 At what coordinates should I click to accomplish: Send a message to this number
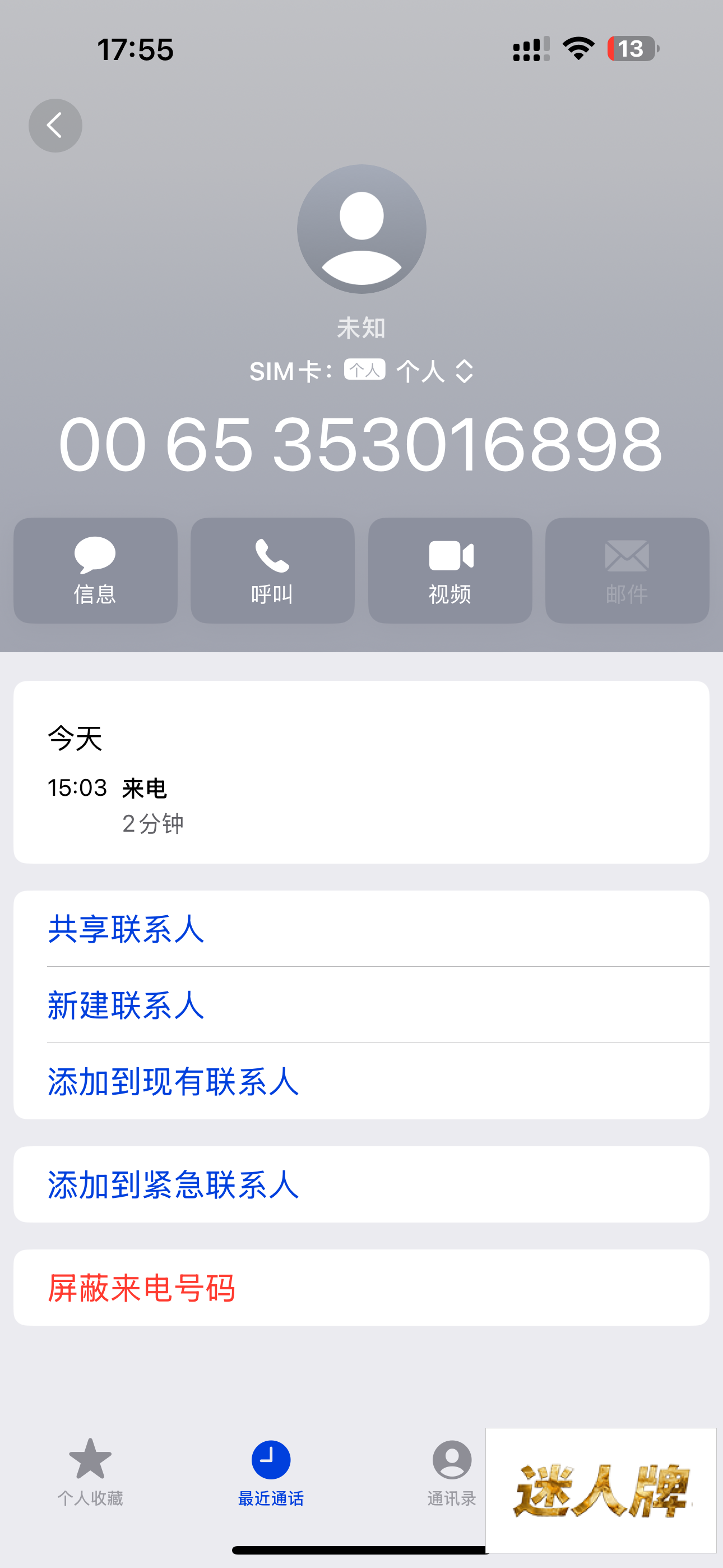[95, 570]
